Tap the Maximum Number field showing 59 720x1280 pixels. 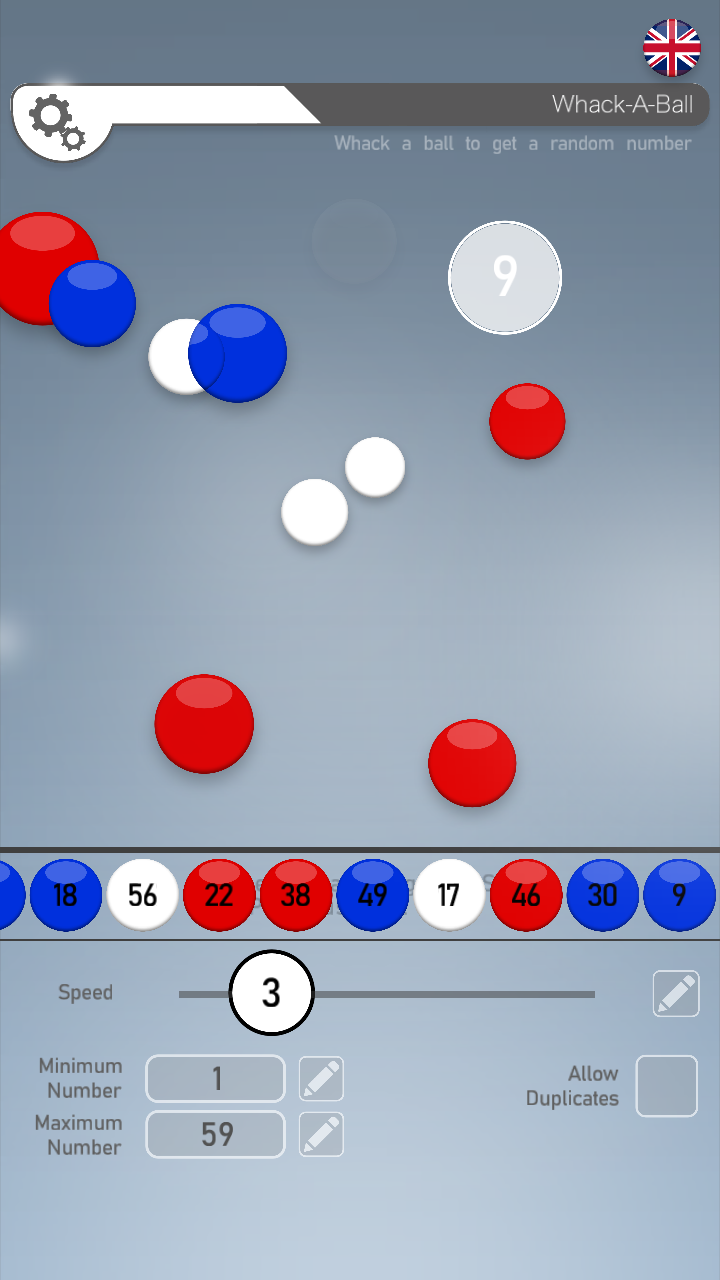click(x=216, y=1134)
